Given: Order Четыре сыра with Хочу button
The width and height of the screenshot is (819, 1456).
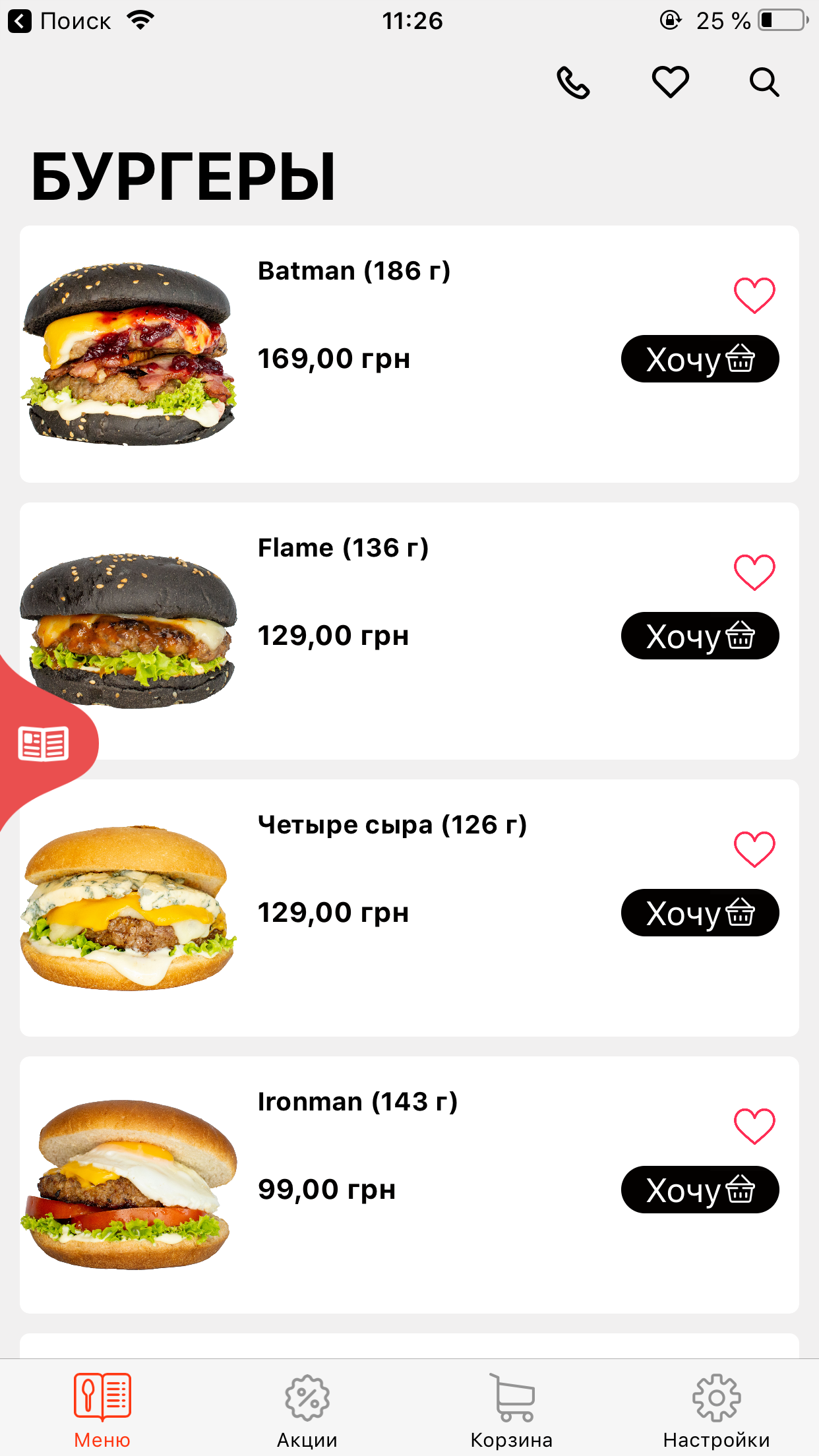Looking at the screenshot, I should tap(700, 913).
